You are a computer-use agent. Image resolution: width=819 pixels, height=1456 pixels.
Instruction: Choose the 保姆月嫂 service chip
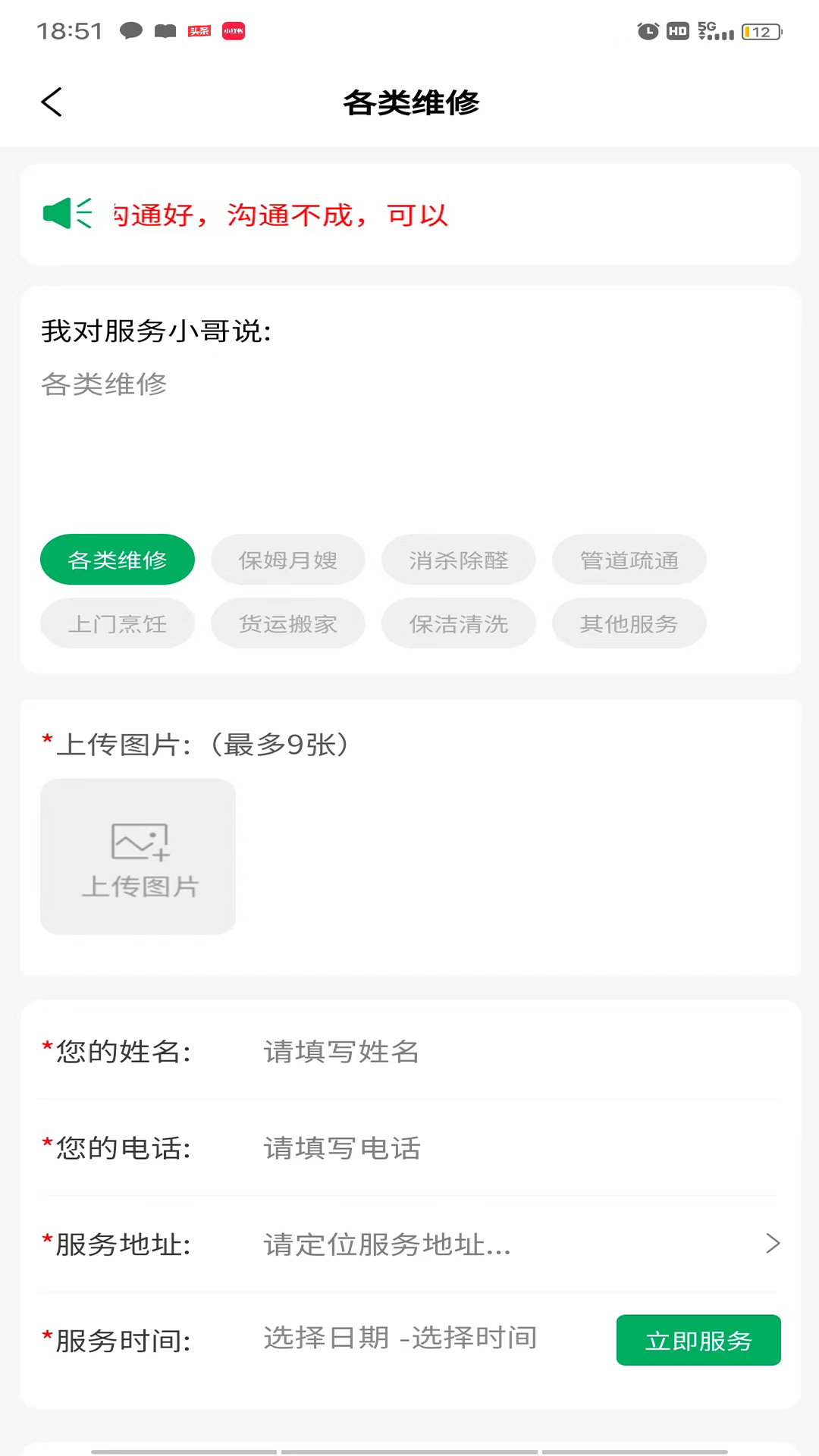(x=288, y=560)
